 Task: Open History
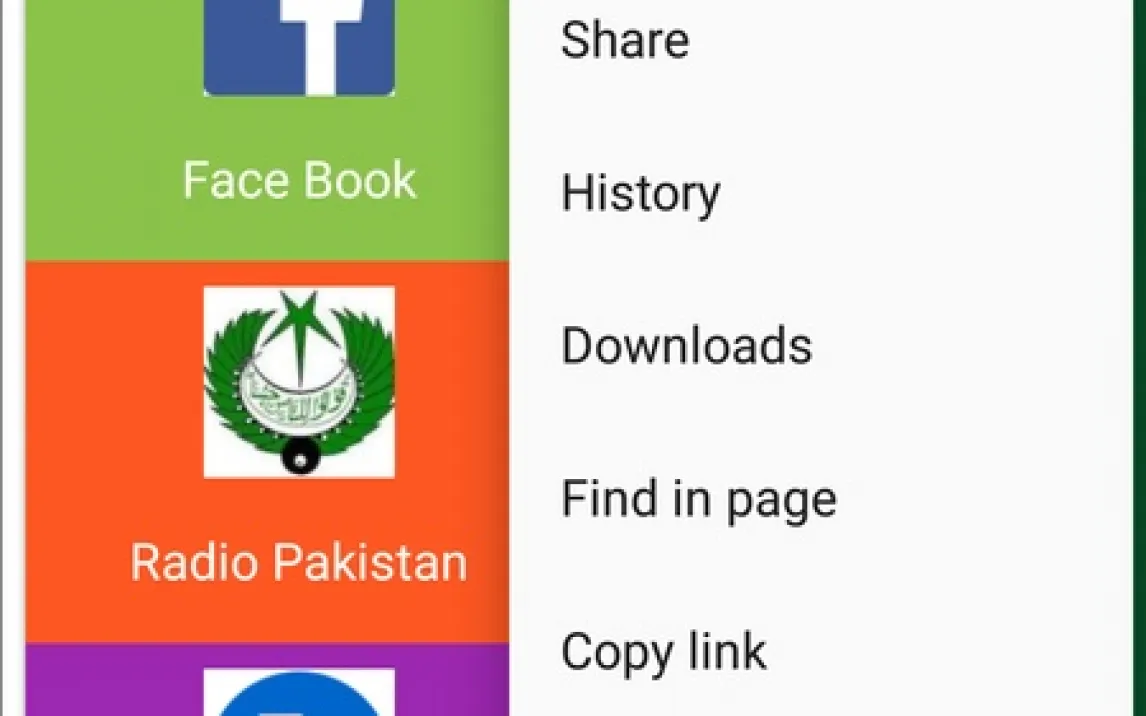640,193
